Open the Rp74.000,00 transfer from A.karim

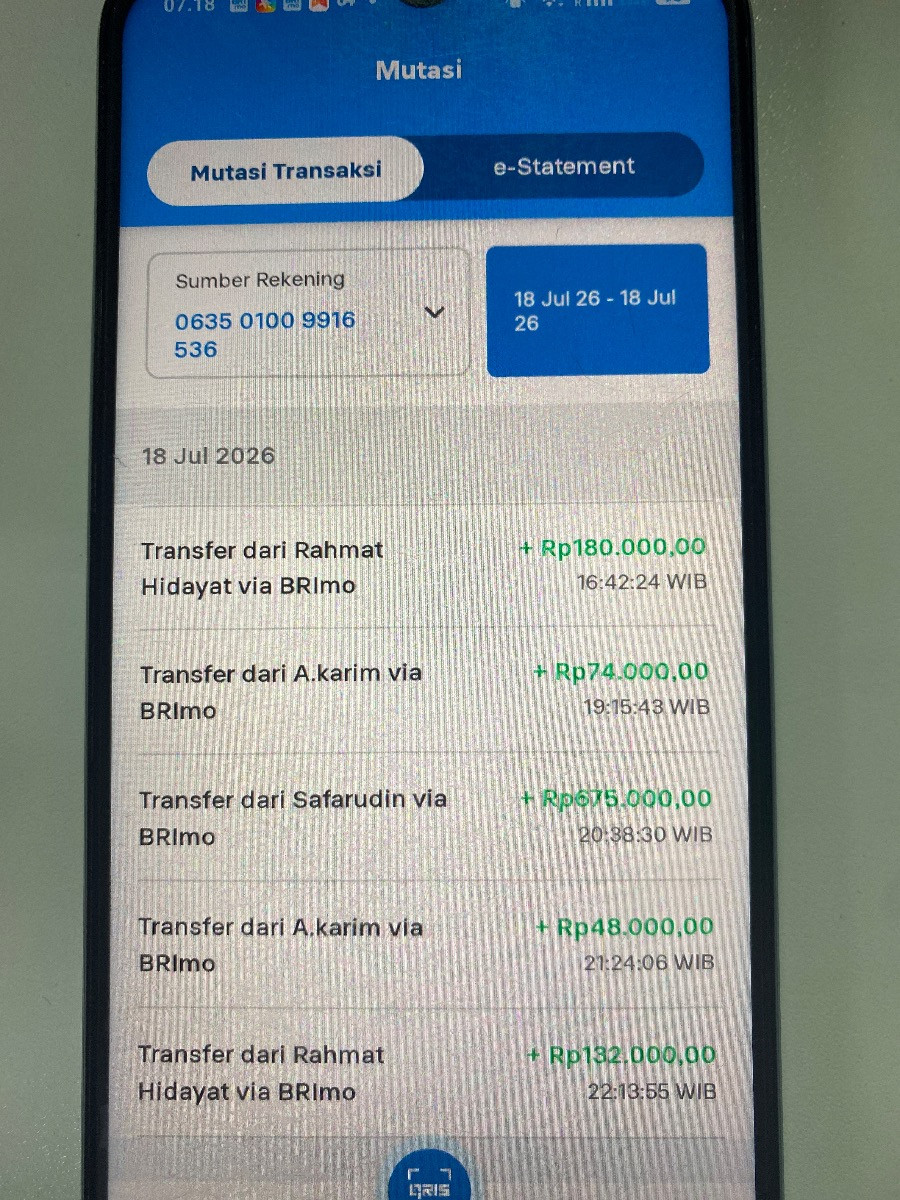pos(425,690)
